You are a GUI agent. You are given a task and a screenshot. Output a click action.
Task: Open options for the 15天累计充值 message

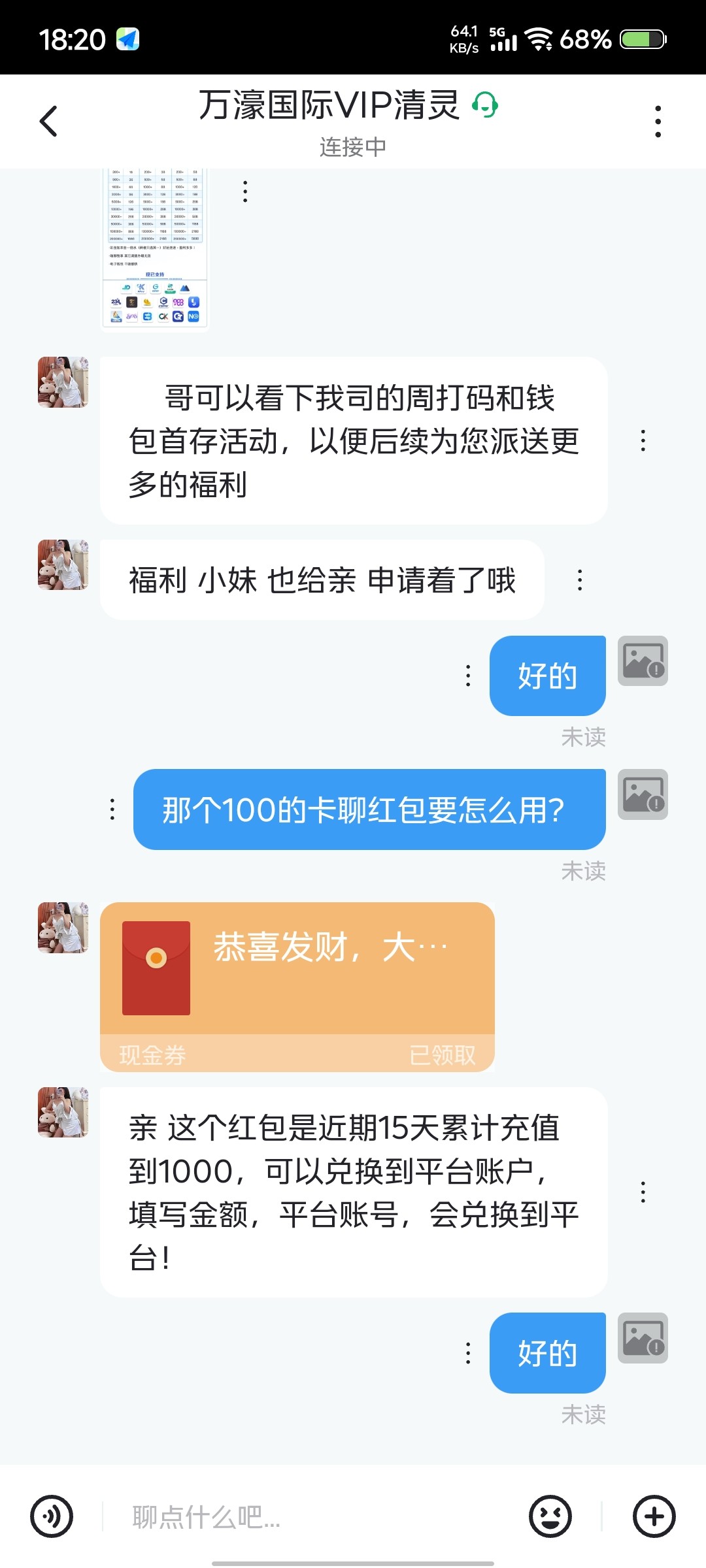[x=643, y=1192]
